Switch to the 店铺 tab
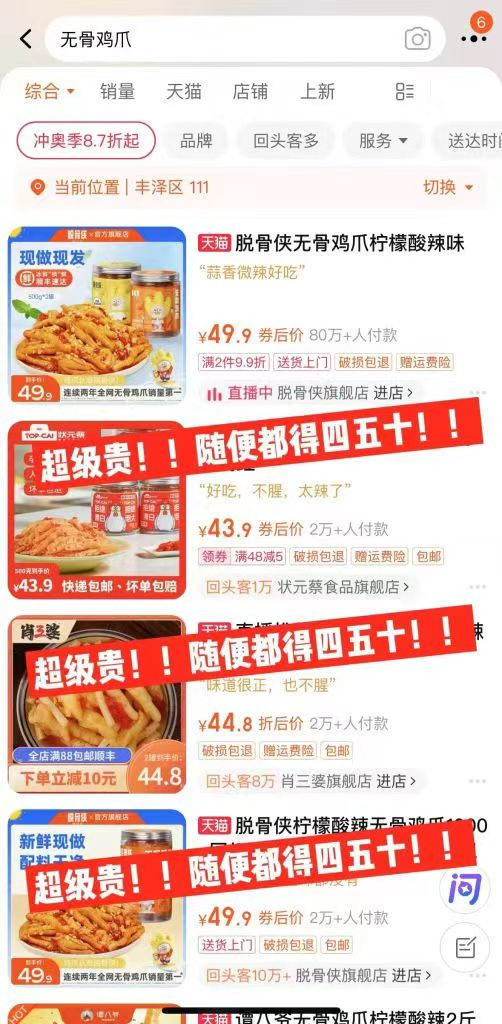 coord(250,91)
